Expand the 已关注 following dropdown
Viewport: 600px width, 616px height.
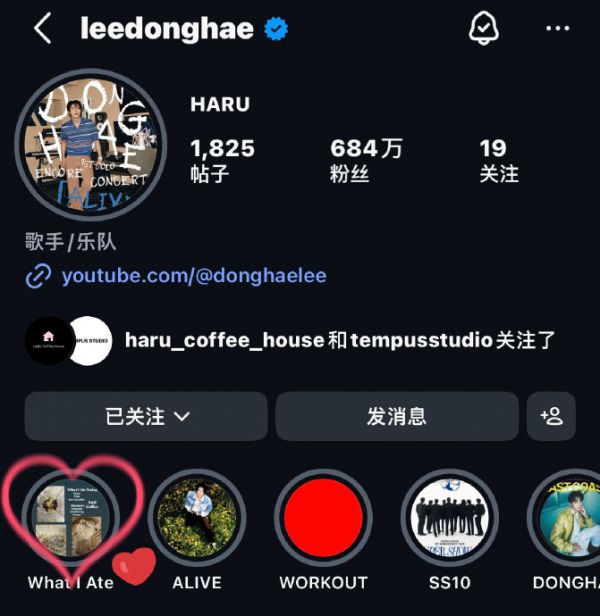point(146,416)
